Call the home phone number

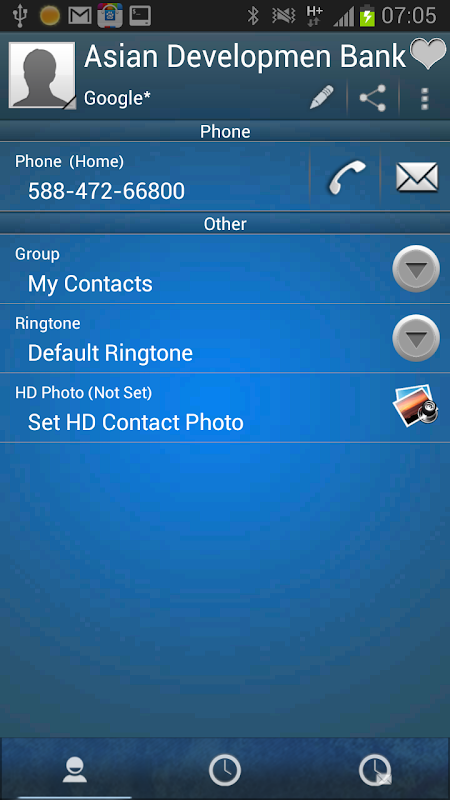click(346, 177)
